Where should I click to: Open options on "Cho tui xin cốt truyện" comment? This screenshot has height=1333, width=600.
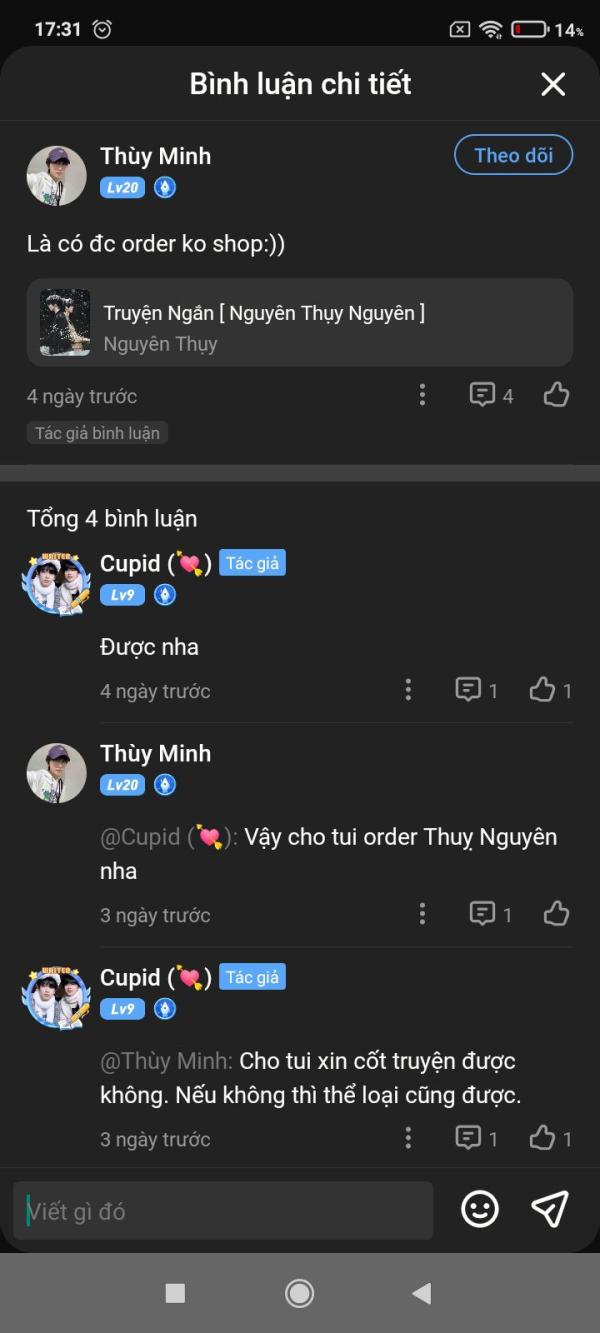coord(408,1138)
